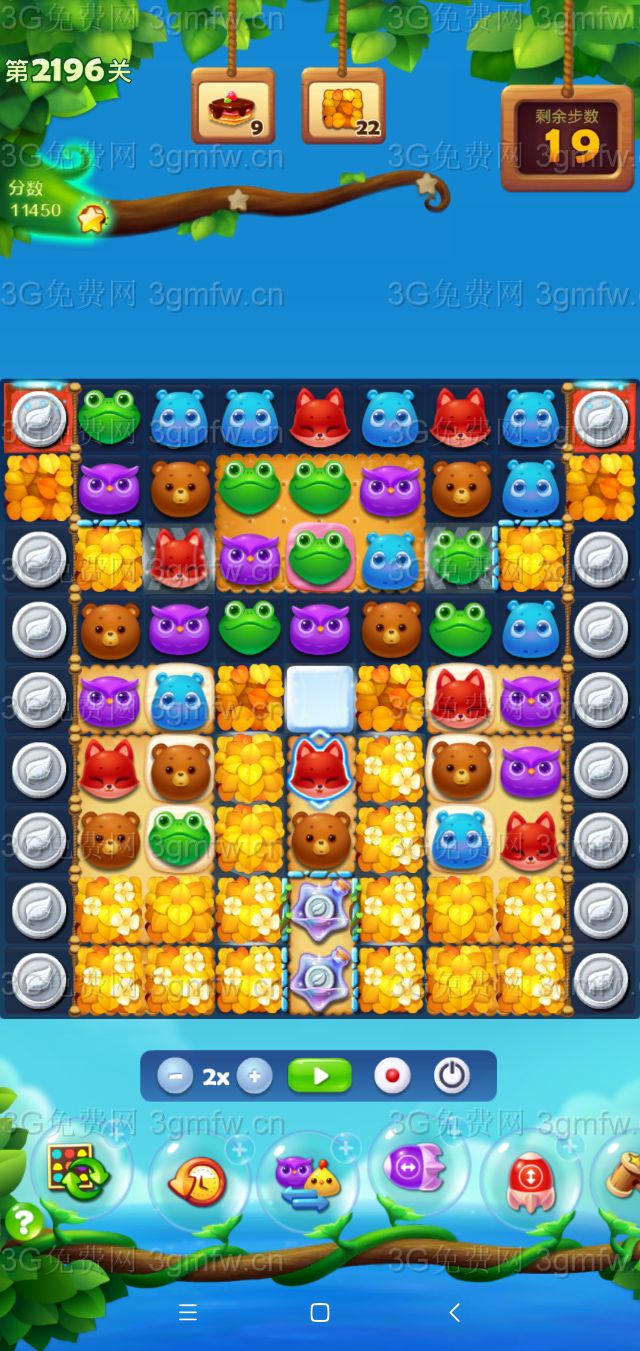Open help with the green question mark

[24, 1222]
